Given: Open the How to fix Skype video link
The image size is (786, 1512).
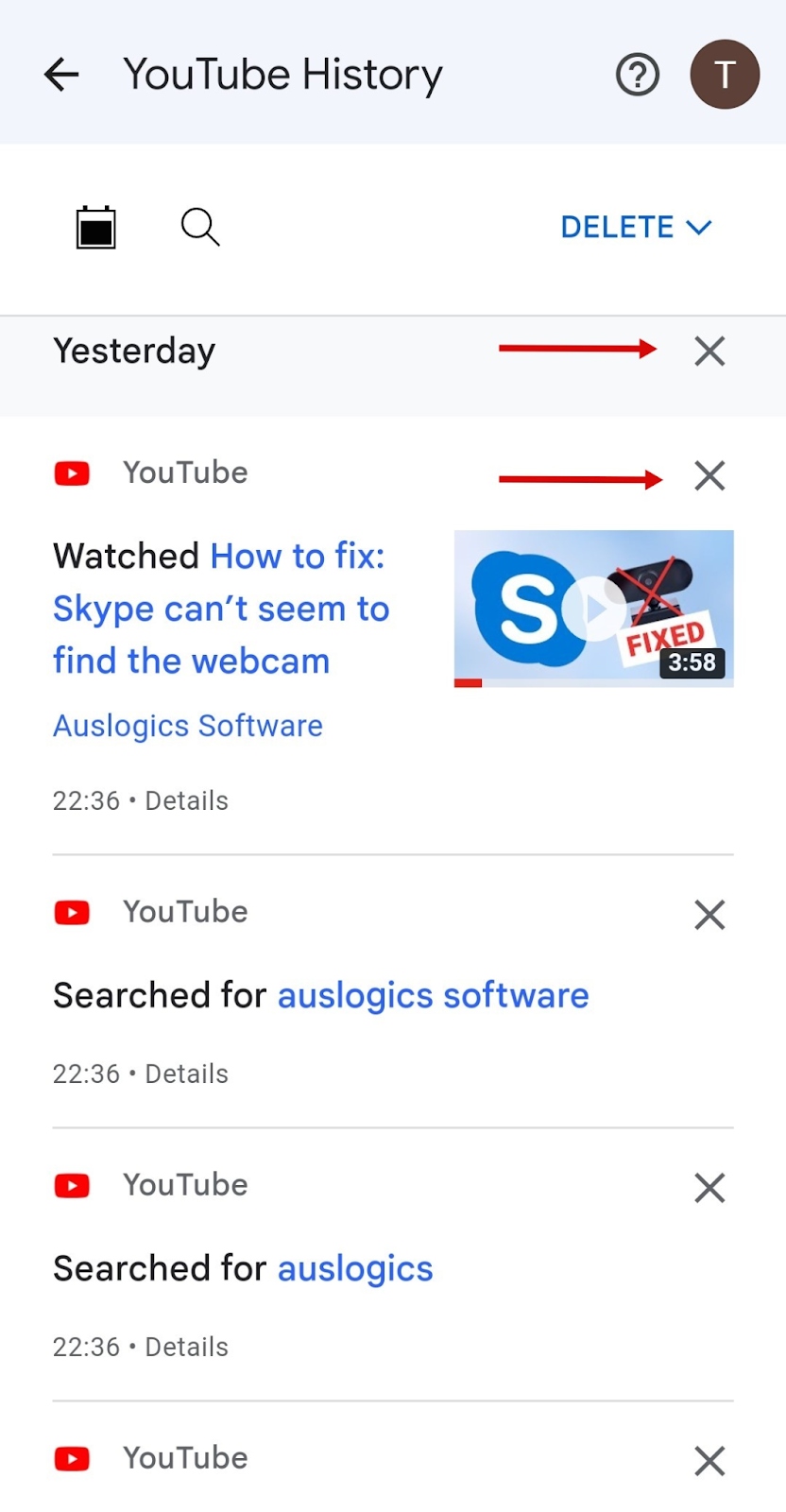Looking at the screenshot, I should point(220,609).
